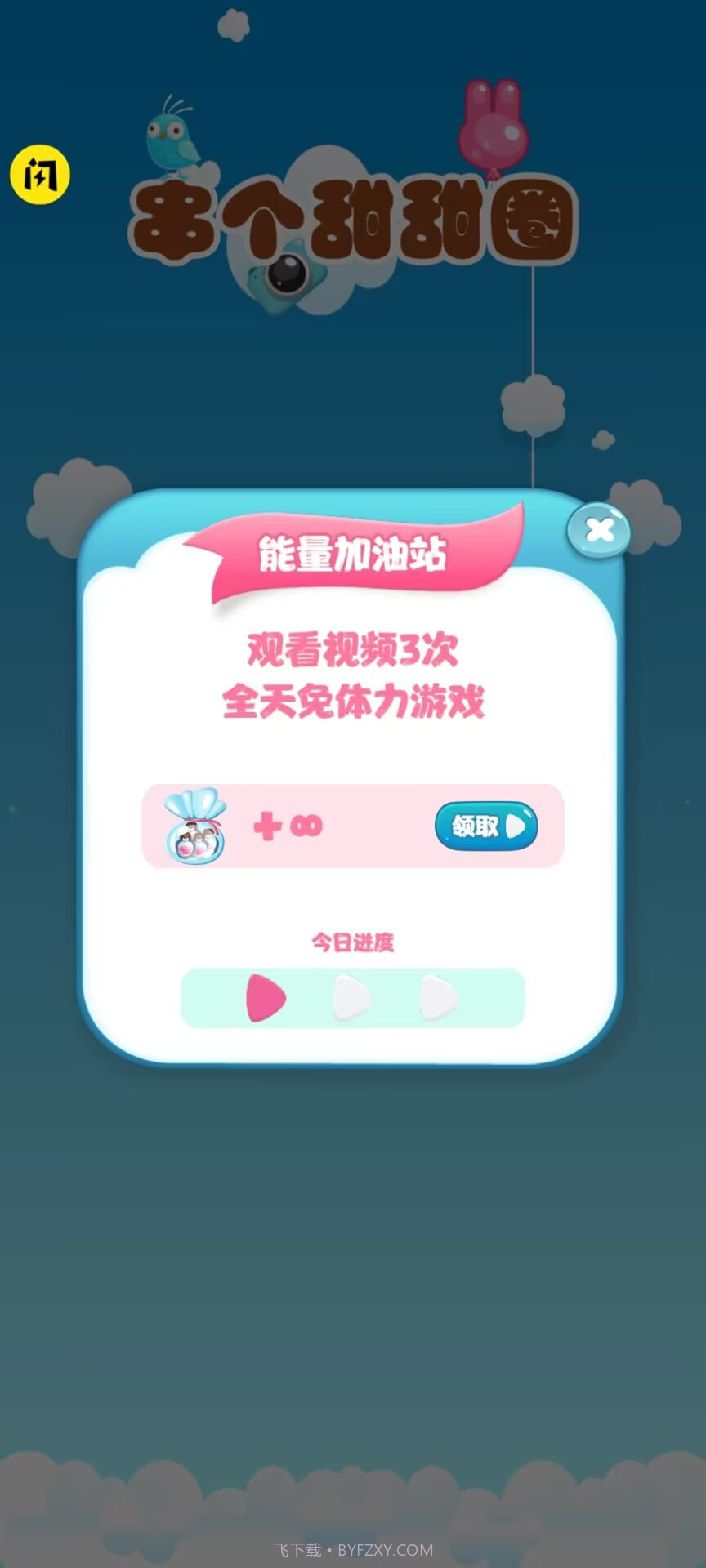Open the reward details row with +∞
706x1568 pixels.
(351, 826)
